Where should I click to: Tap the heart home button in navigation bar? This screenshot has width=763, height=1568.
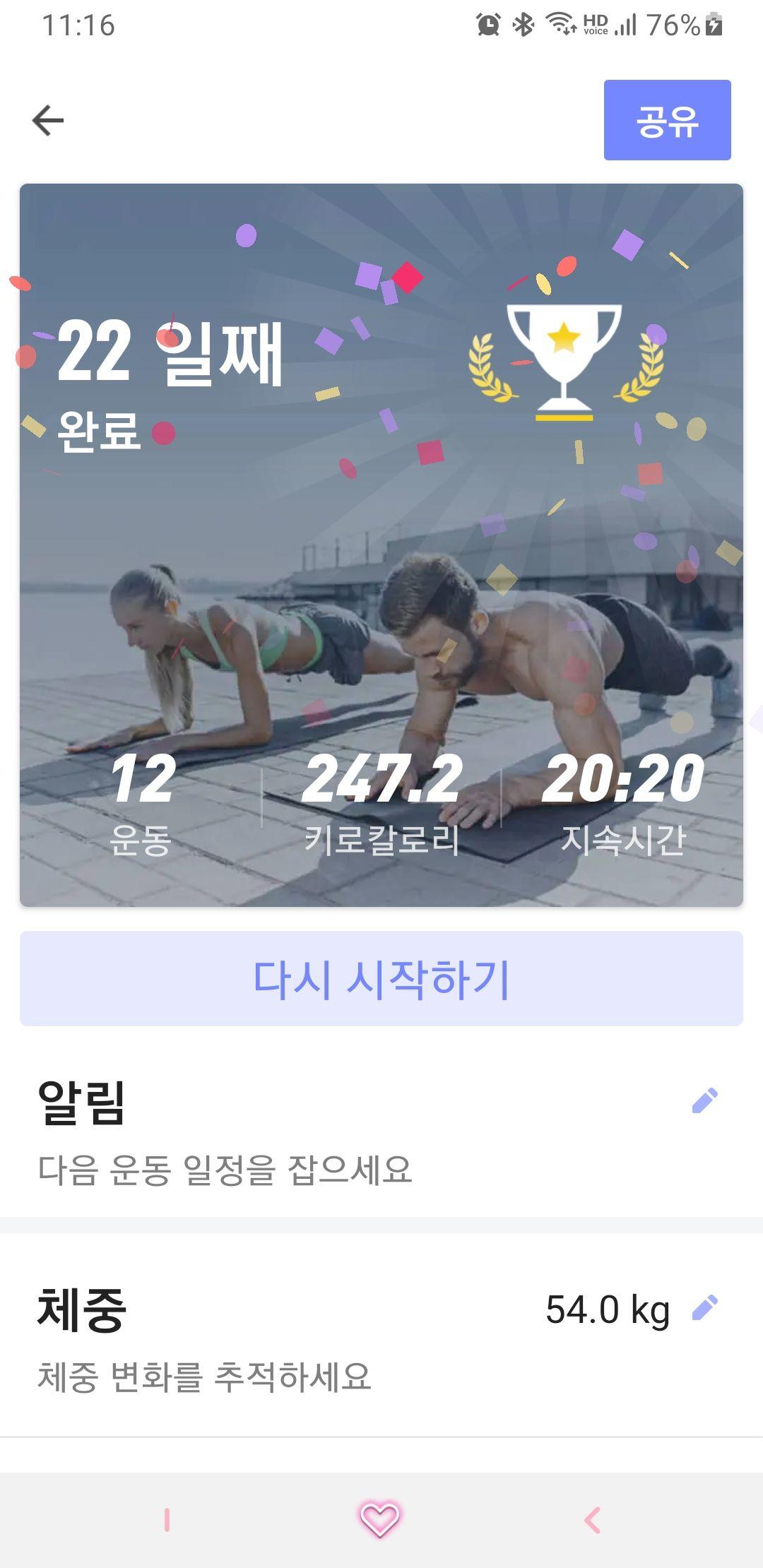click(380, 1519)
